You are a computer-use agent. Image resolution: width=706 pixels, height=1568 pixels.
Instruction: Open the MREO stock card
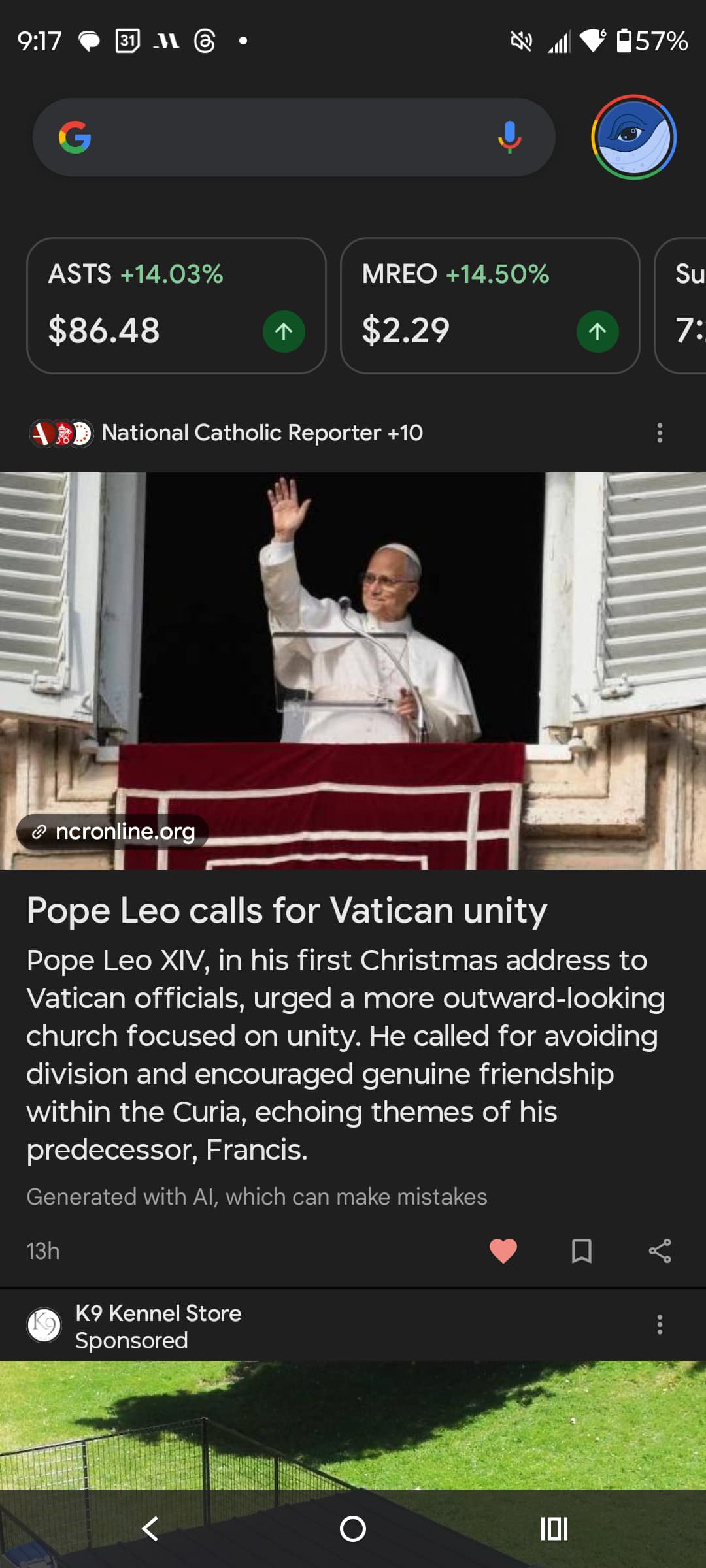(490, 306)
